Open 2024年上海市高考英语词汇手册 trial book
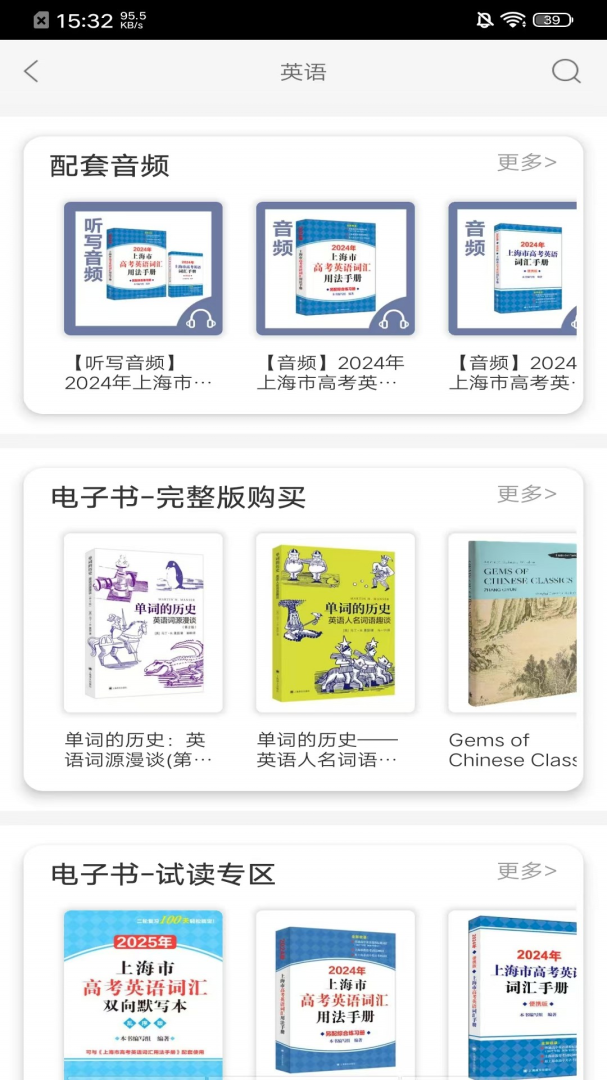The height and width of the screenshot is (1080, 607). [513, 993]
